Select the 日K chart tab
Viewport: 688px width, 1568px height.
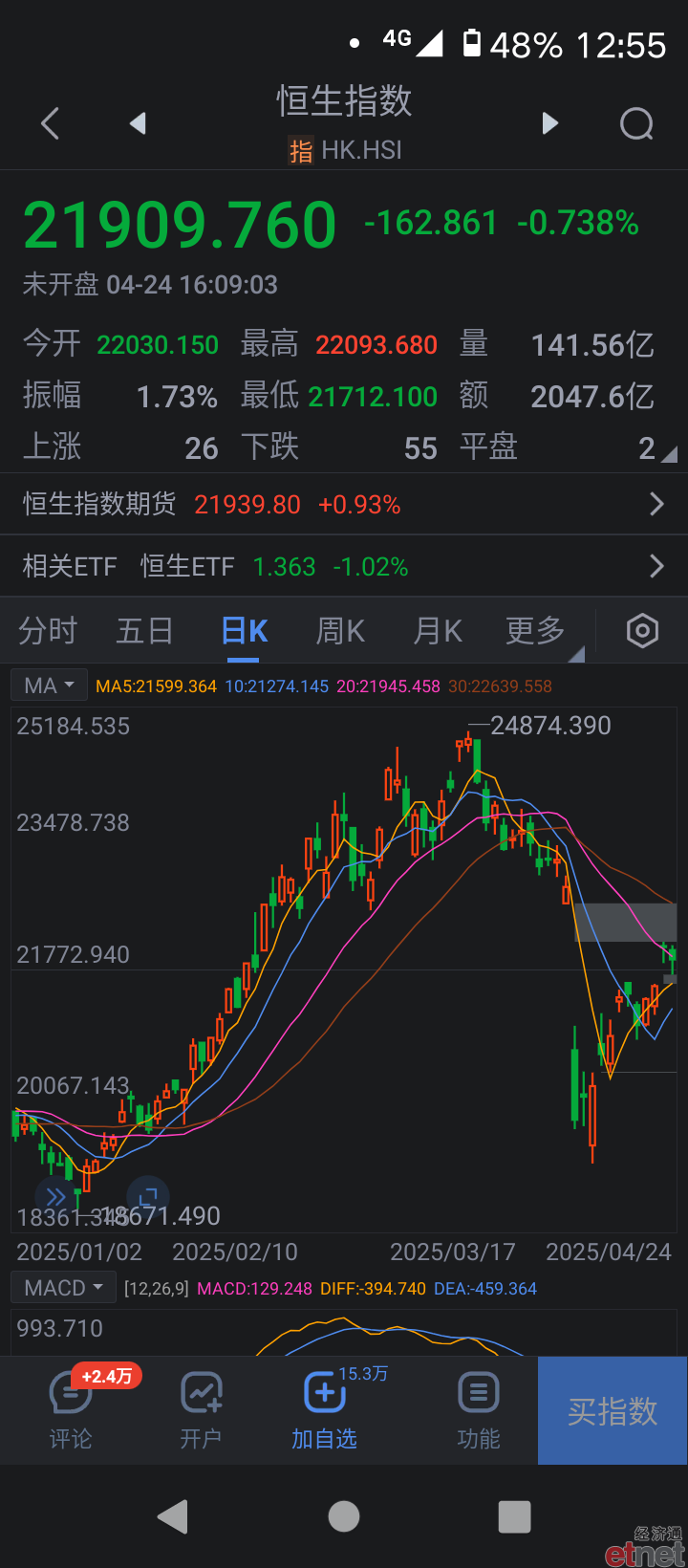coord(245,631)
